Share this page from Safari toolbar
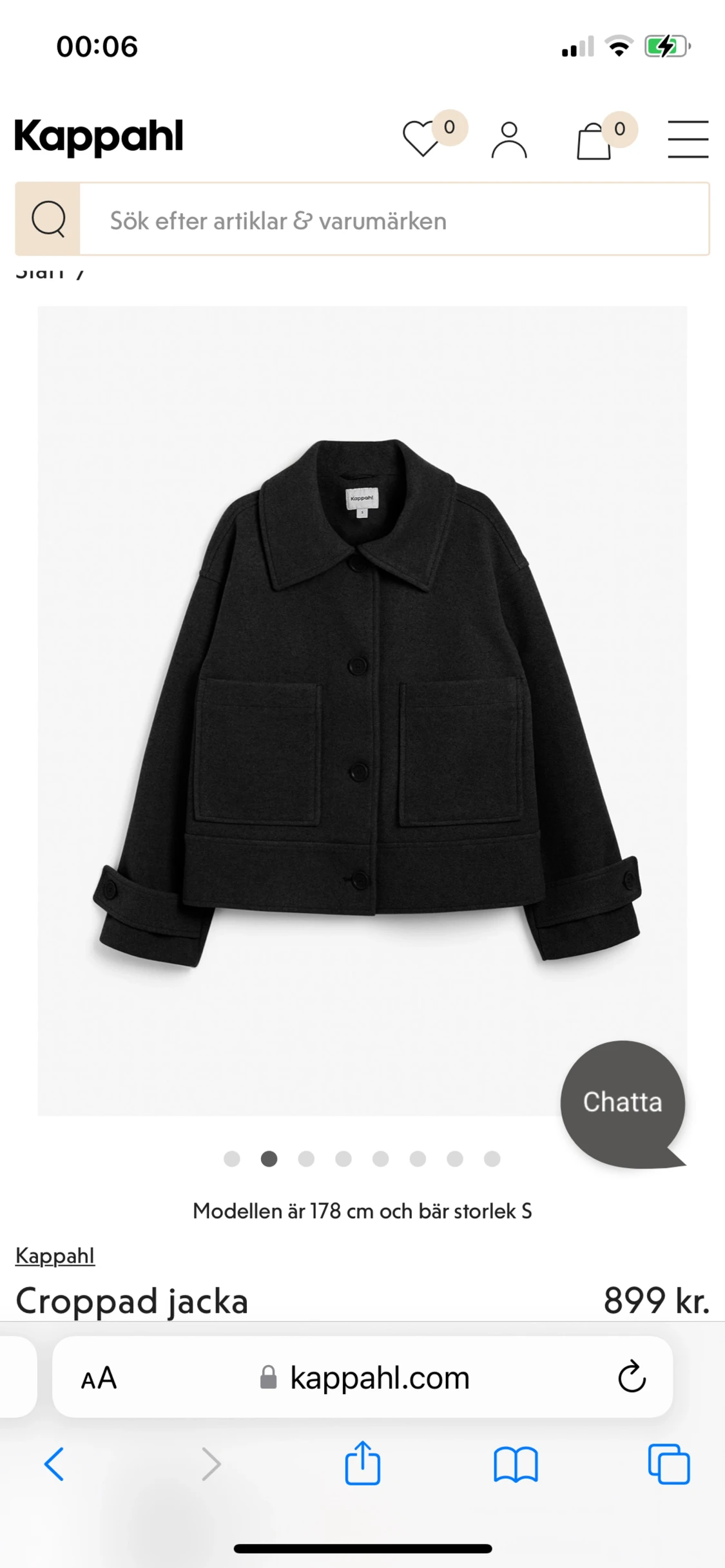 pos(363,1462)
